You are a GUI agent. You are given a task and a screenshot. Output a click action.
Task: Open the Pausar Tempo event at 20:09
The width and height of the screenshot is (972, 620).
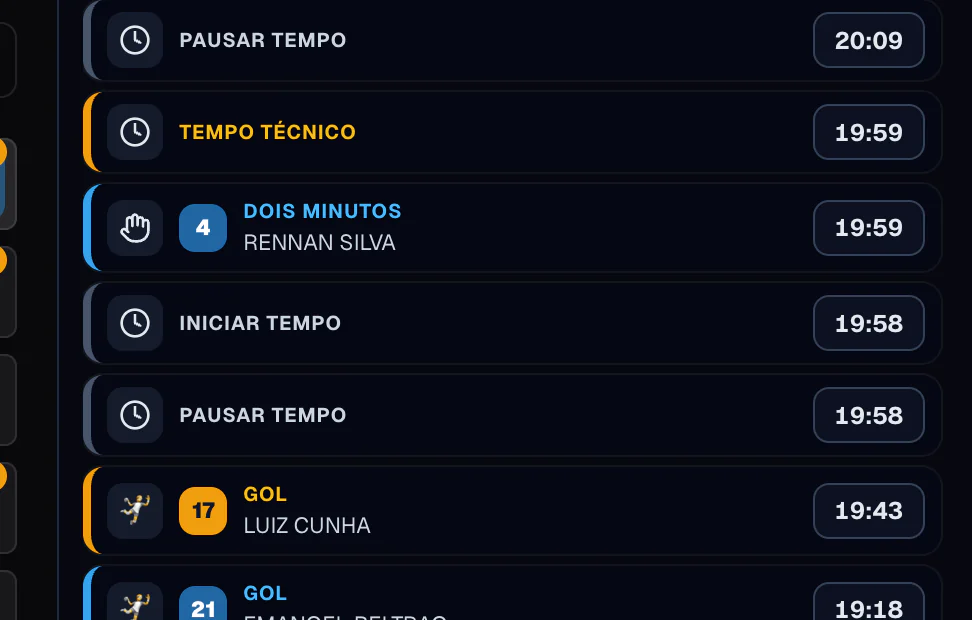pyautogui.click(x=513, y=40)
